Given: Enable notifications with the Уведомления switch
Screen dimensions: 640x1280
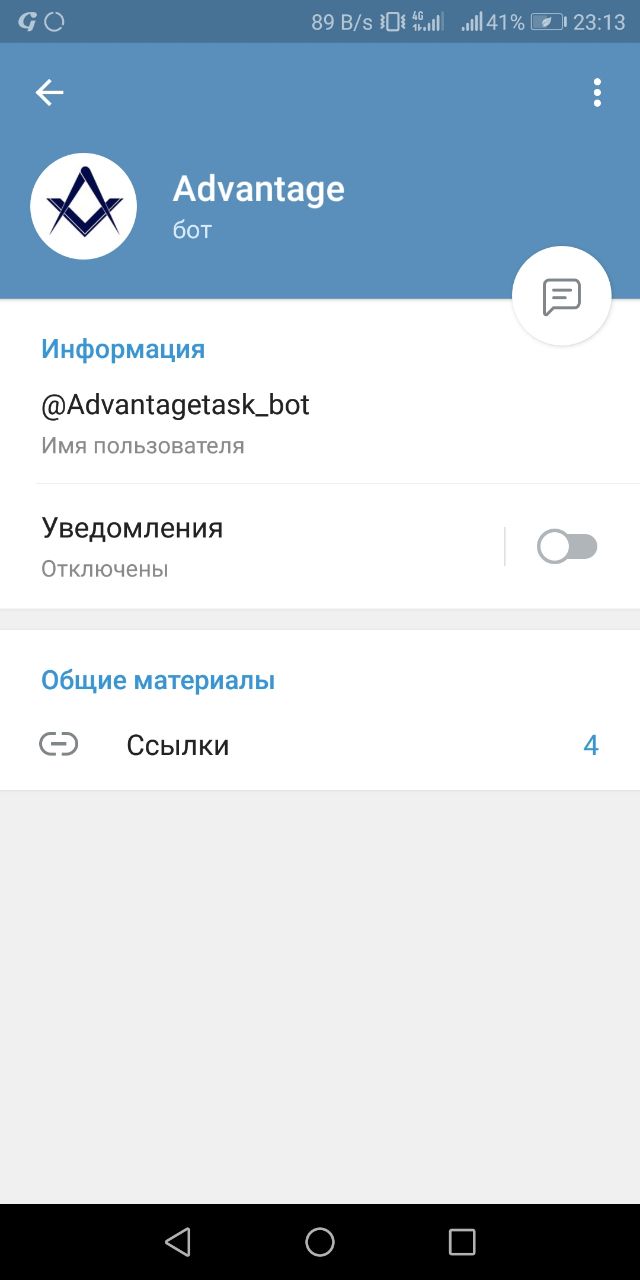Looking at the screenshot, I should 567,547.
